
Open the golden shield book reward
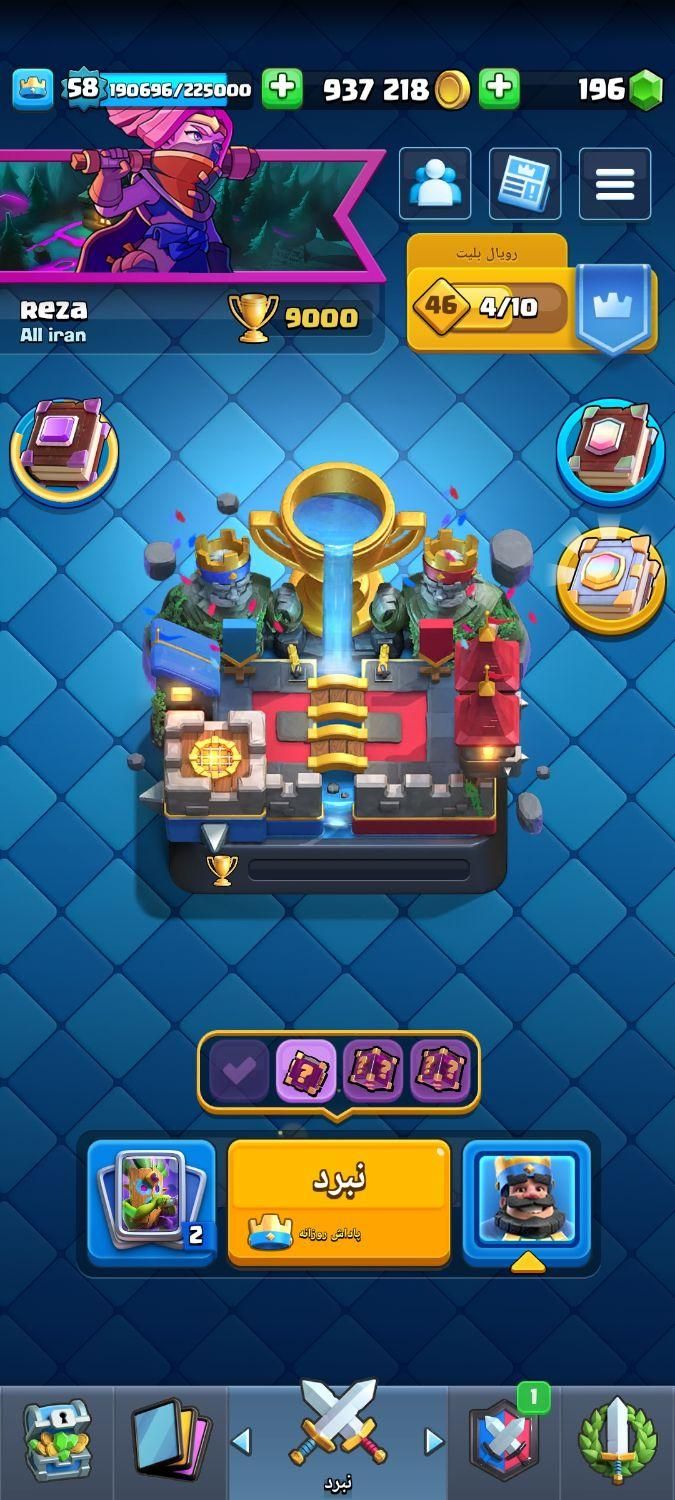[610, 579]
